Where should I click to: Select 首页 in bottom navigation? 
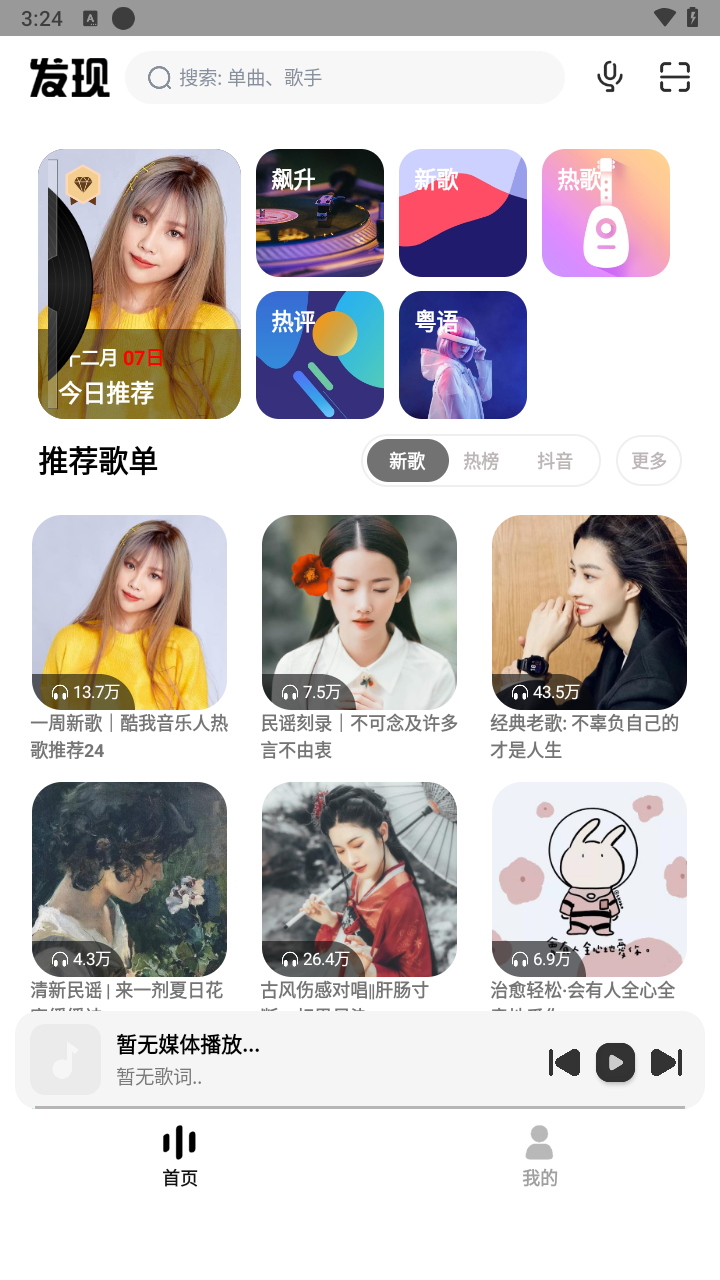pos(179,1155)
